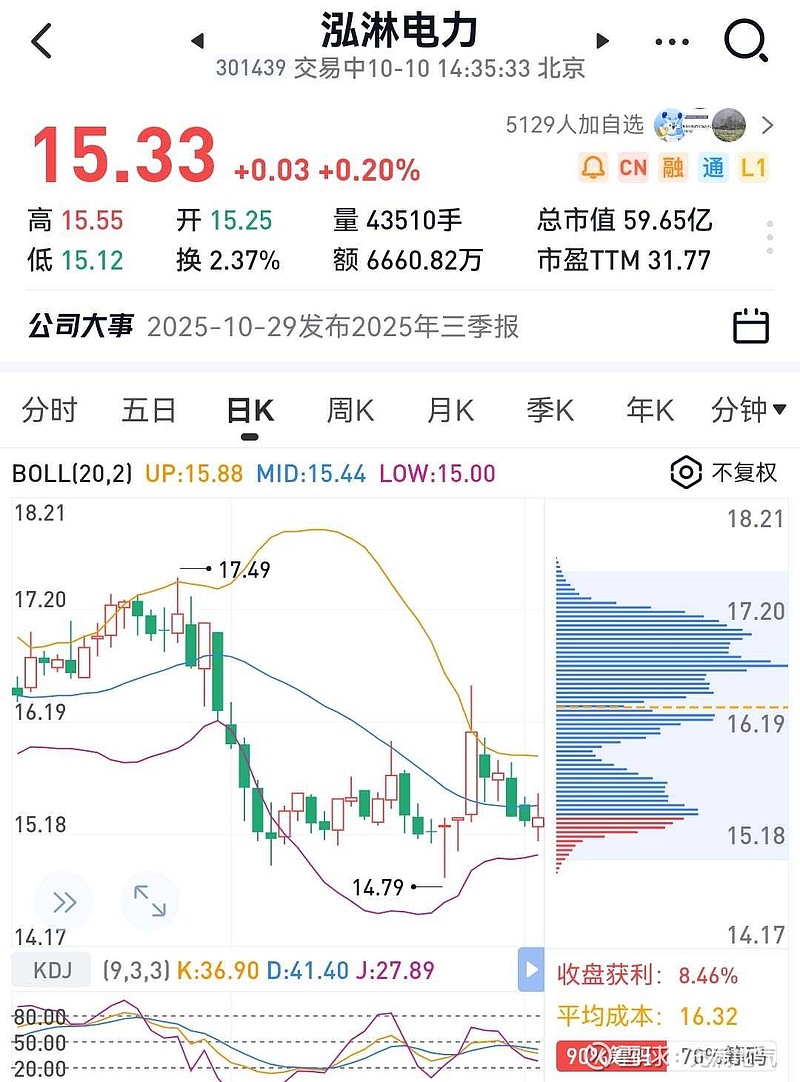Switch to the 分时 chart tab
The image size is (800, 1082).
point(49,410)
